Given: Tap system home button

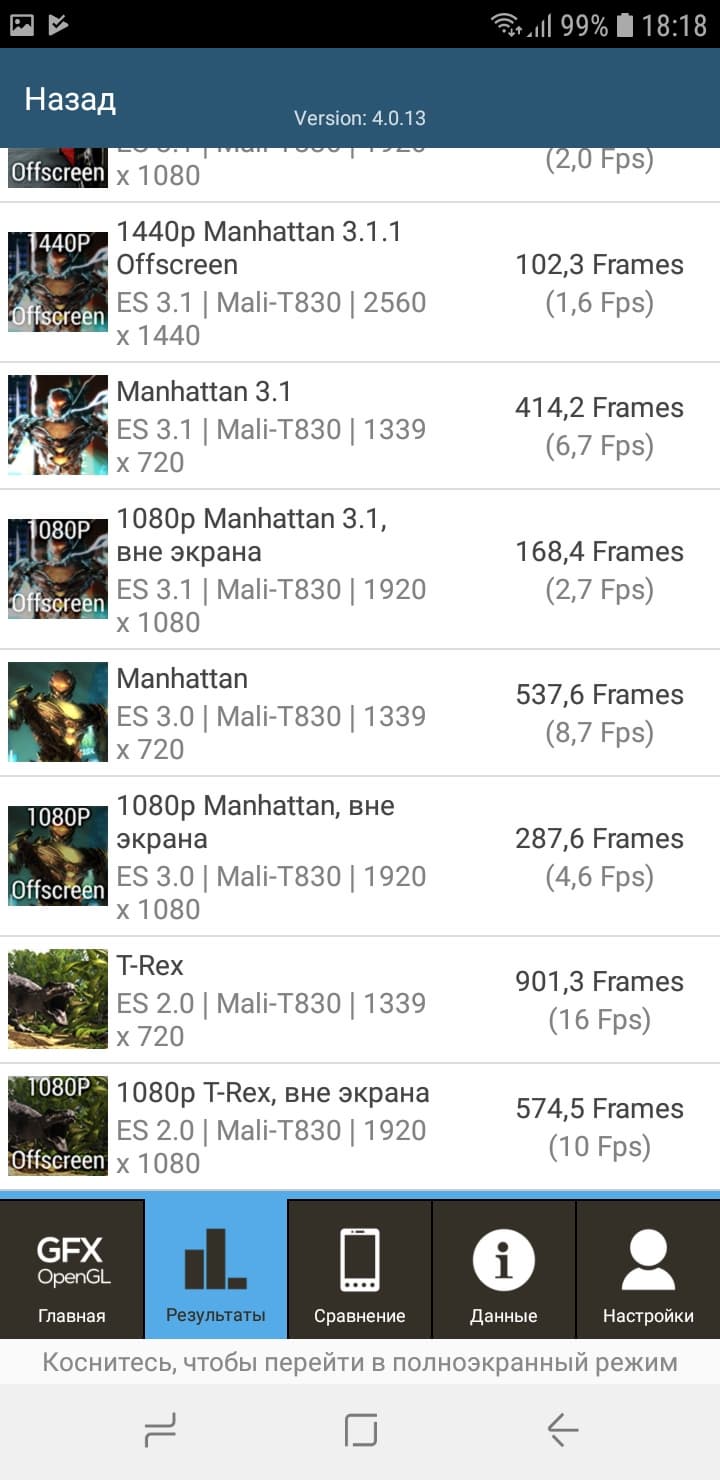Looking at the screenshot, I should (360, 1431).
